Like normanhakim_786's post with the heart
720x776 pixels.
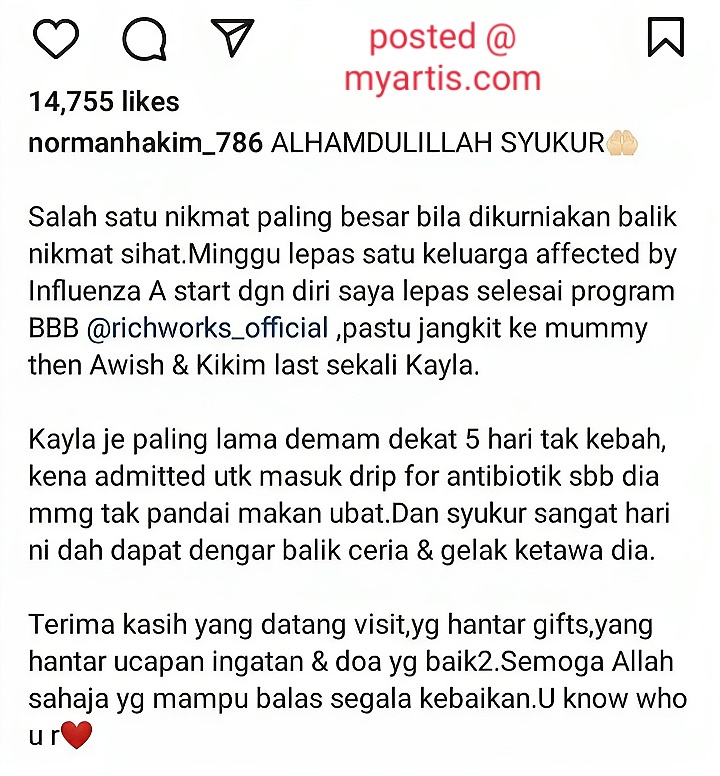56,38
